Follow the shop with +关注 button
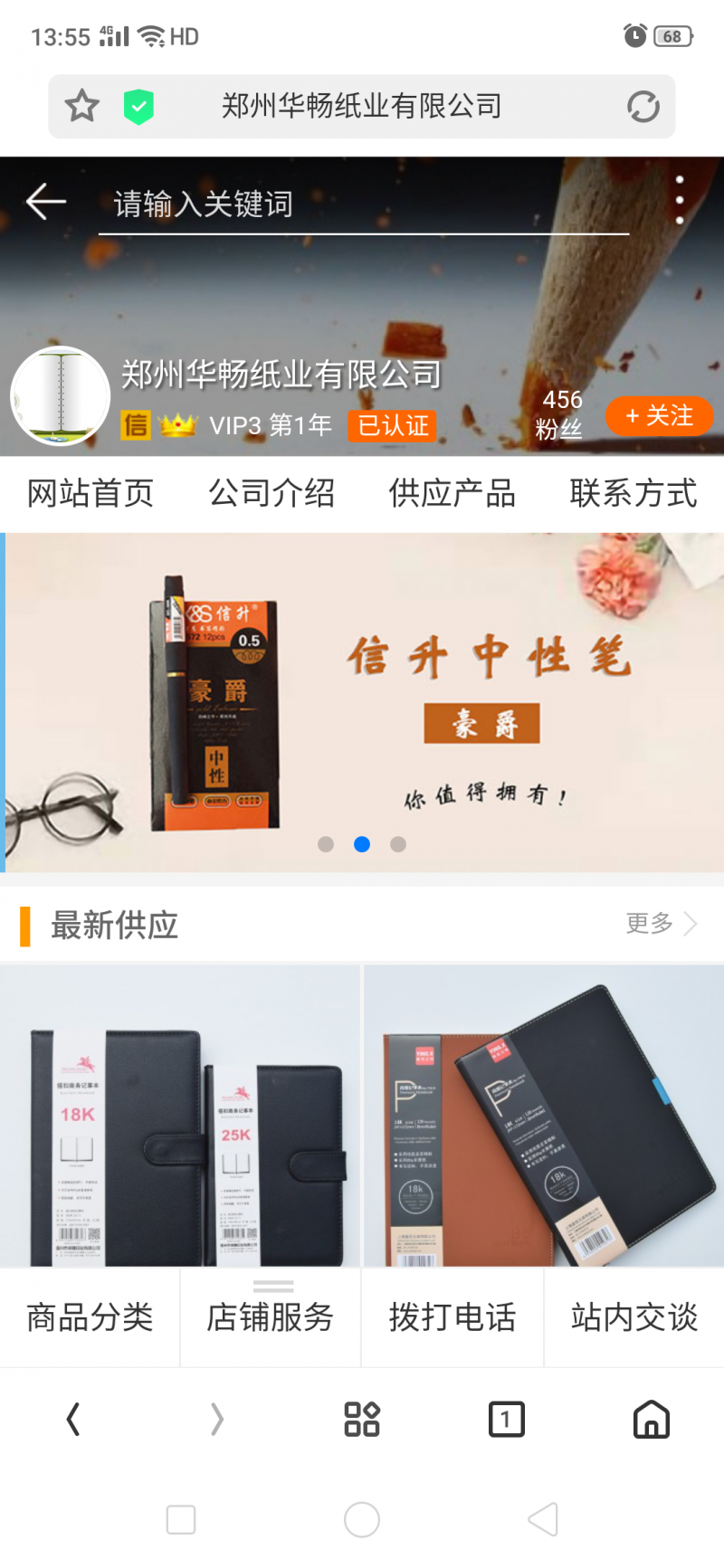This screenshot has height=1568, width=724. (x=659, y=416)
